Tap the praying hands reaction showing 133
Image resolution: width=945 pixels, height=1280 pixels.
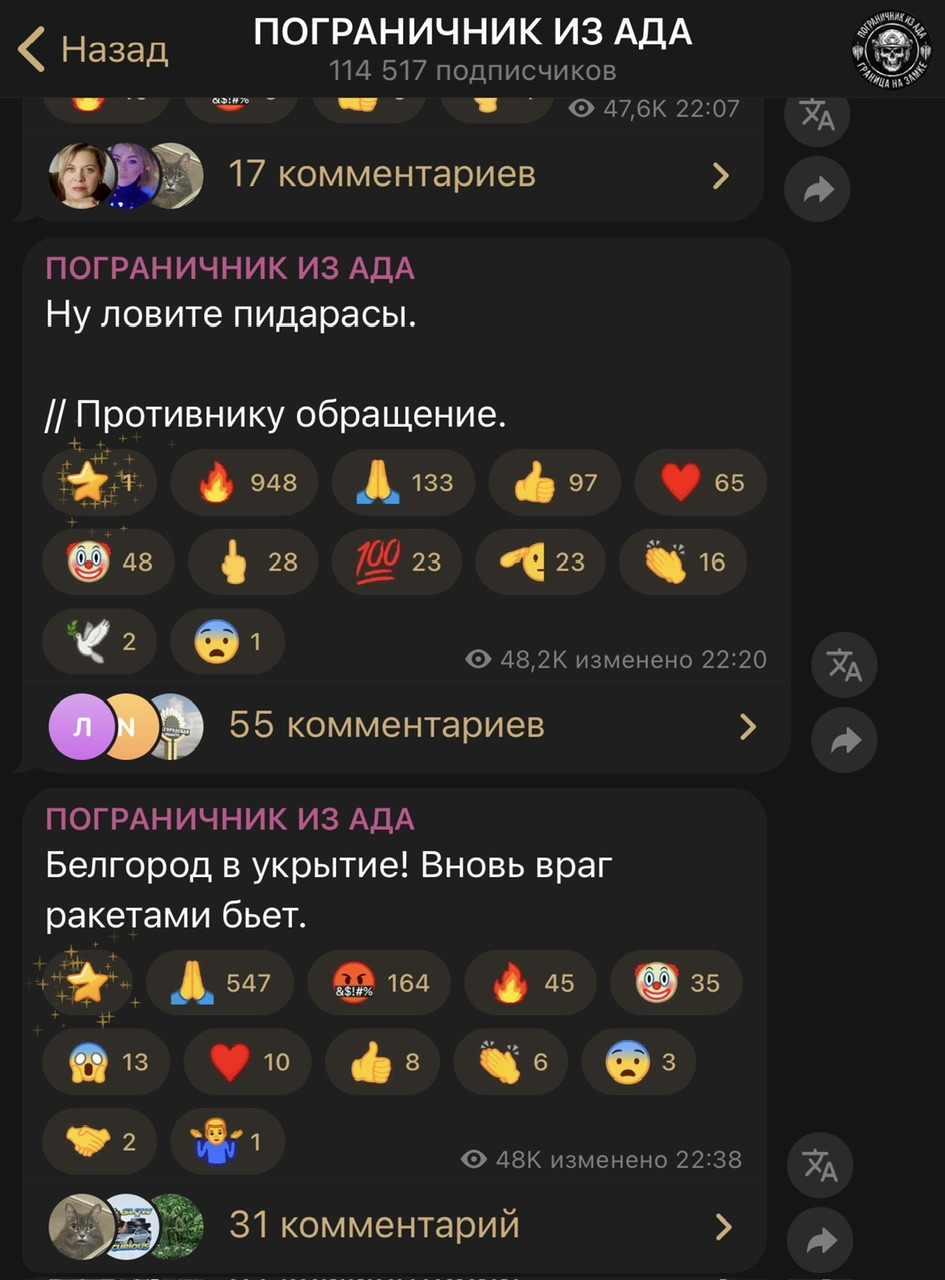(x=405, y=483)
